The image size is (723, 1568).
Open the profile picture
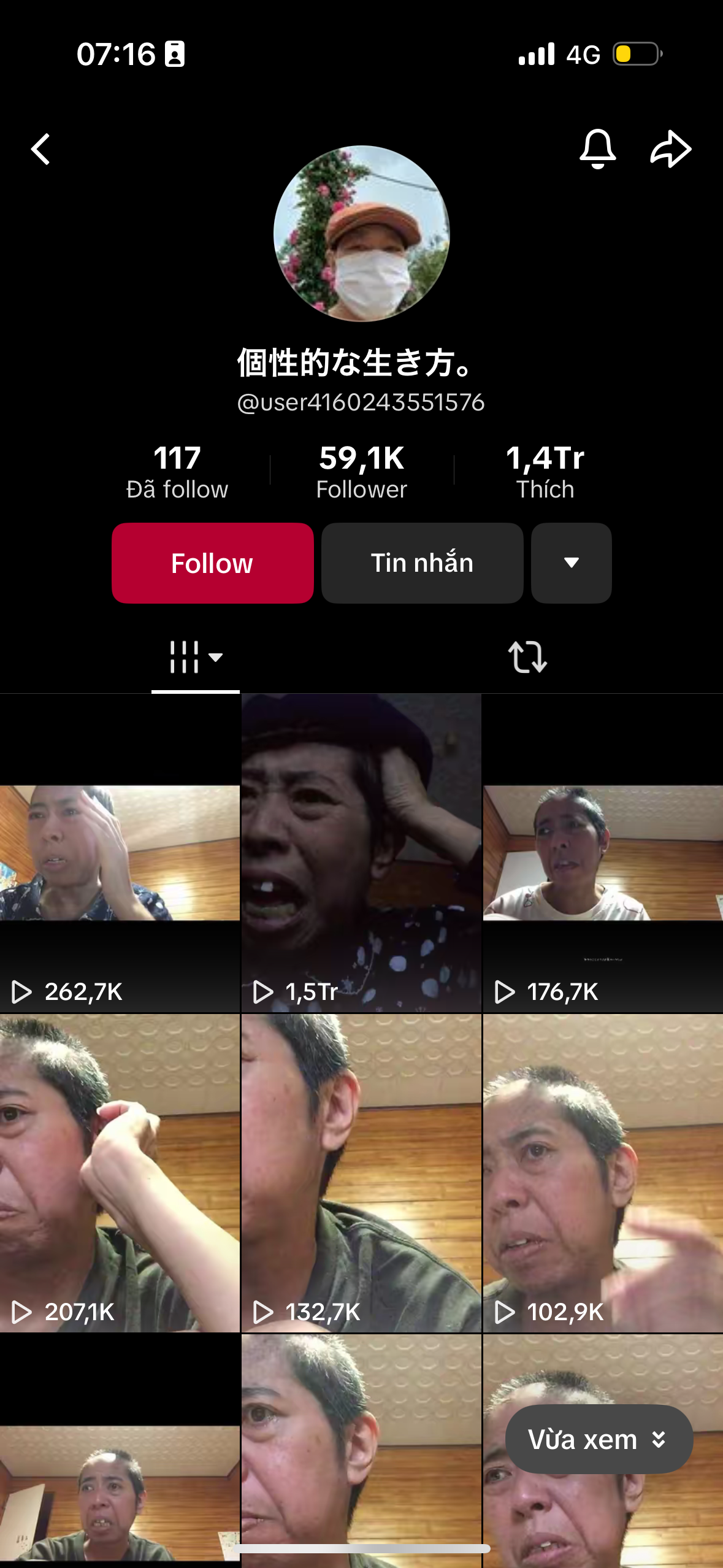click(x=361, y=234)
